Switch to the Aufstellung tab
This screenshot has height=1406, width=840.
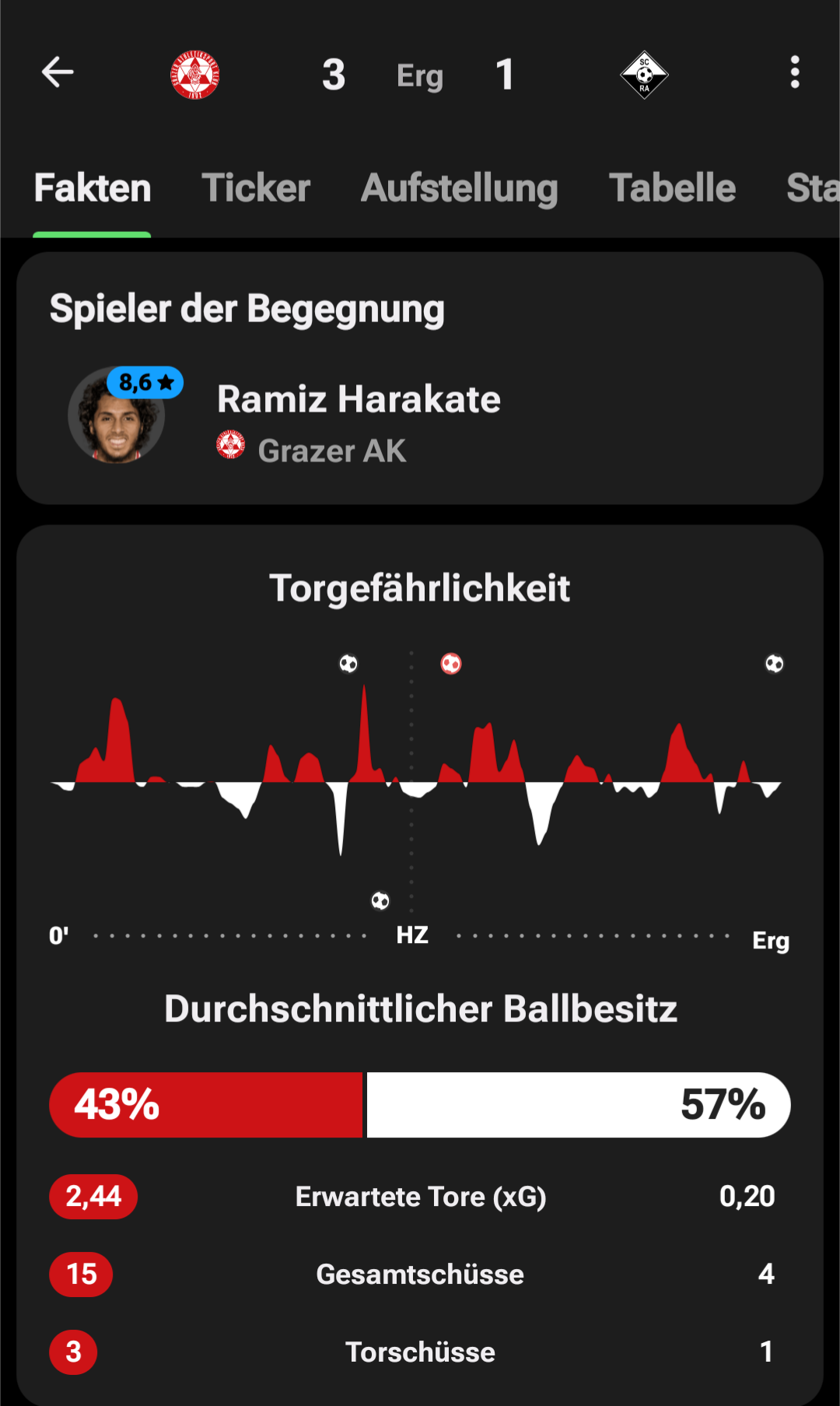(x=459, y=188)
